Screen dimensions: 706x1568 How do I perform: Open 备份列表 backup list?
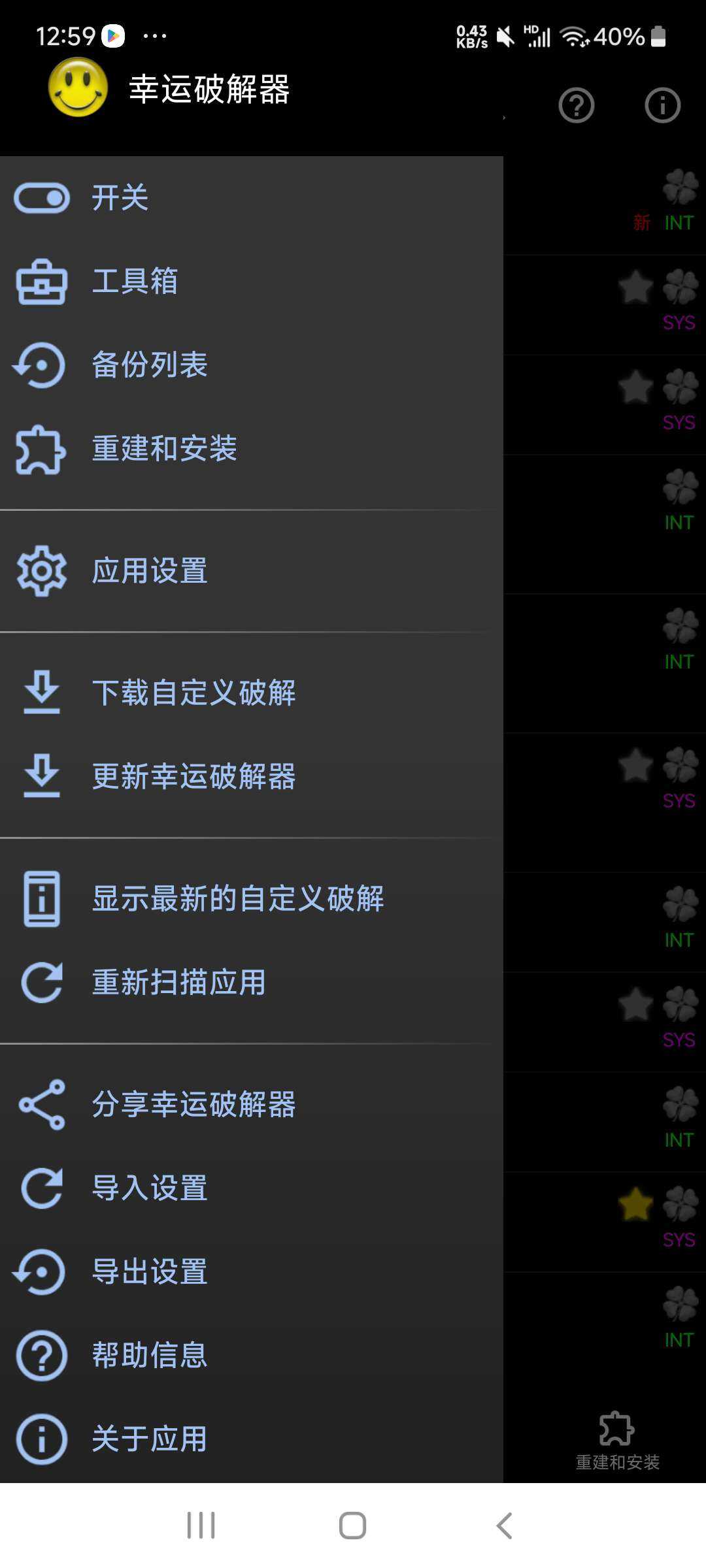(x=149, y=365)
